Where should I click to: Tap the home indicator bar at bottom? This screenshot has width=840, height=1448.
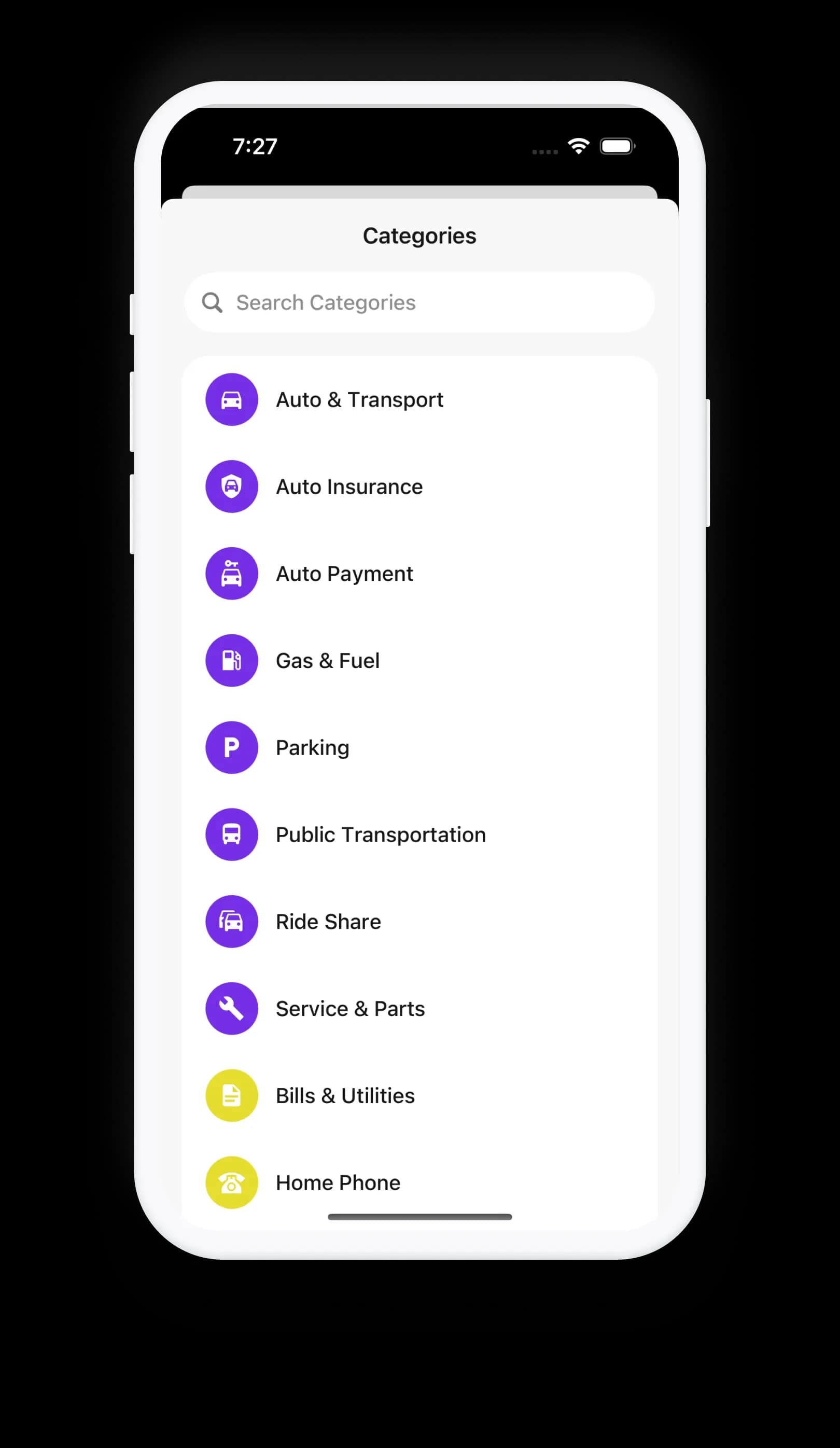[419, 1217]
